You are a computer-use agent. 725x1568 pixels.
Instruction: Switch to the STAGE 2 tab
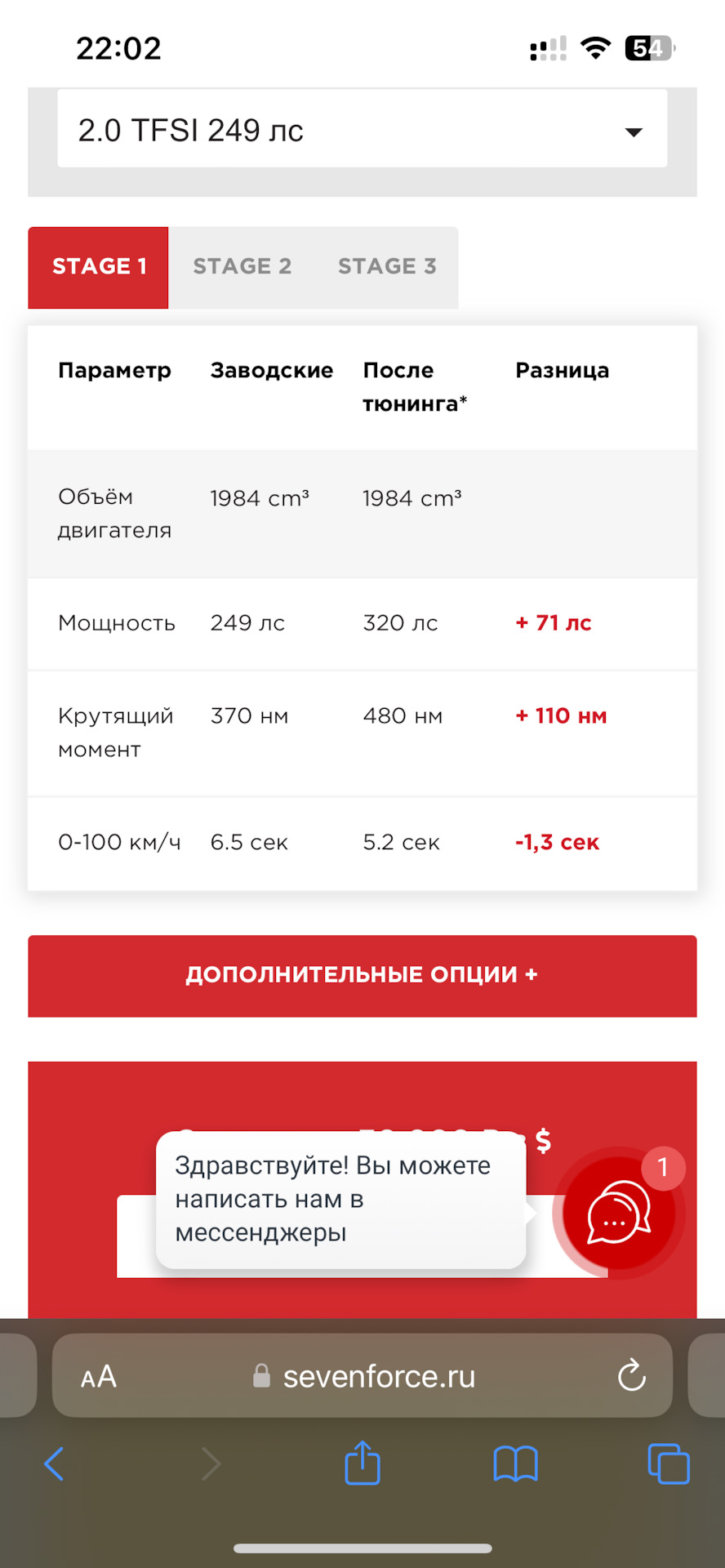tap(242, 266)
